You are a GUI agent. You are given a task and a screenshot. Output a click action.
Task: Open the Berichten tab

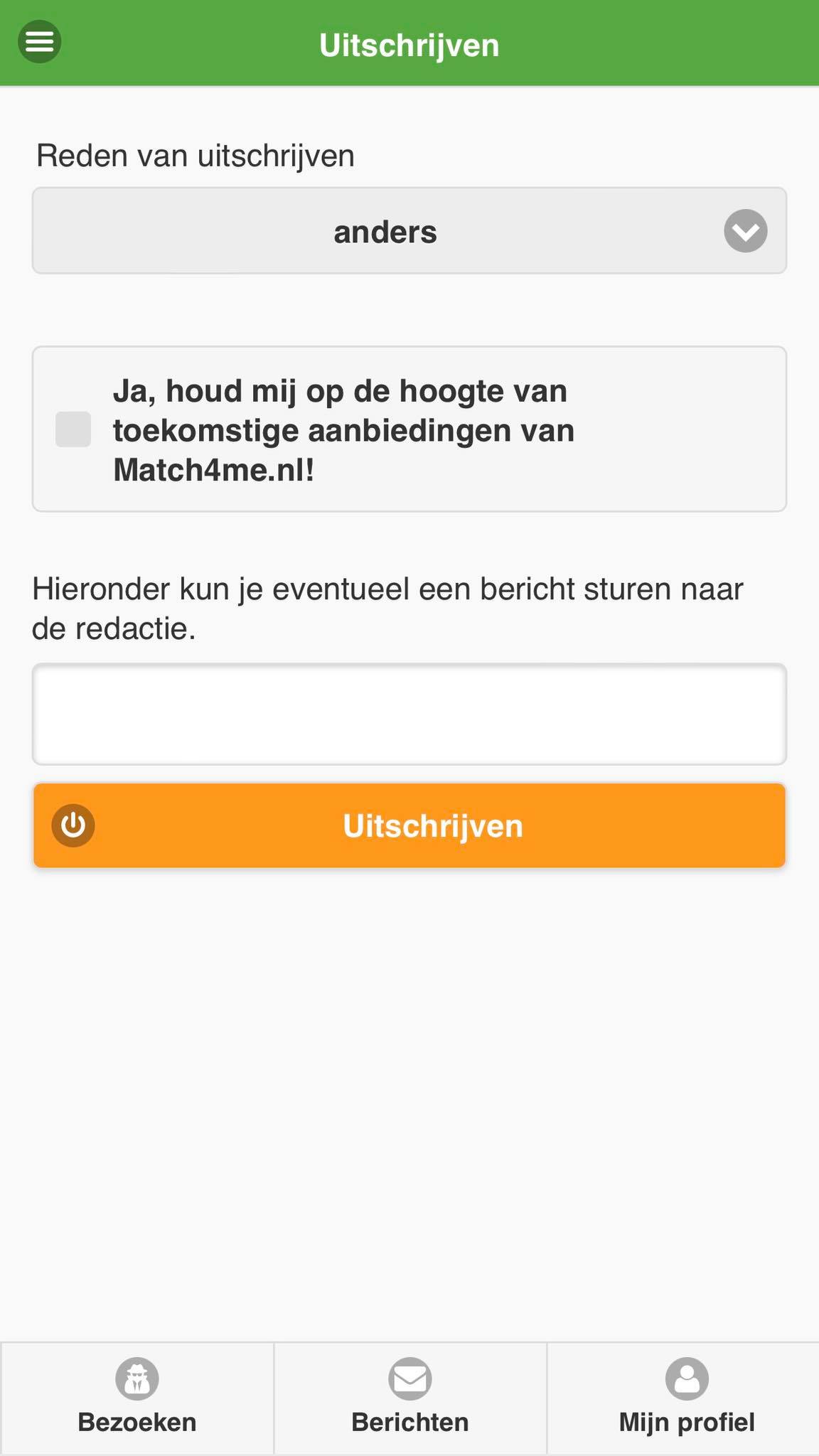tap(410, 1398)
